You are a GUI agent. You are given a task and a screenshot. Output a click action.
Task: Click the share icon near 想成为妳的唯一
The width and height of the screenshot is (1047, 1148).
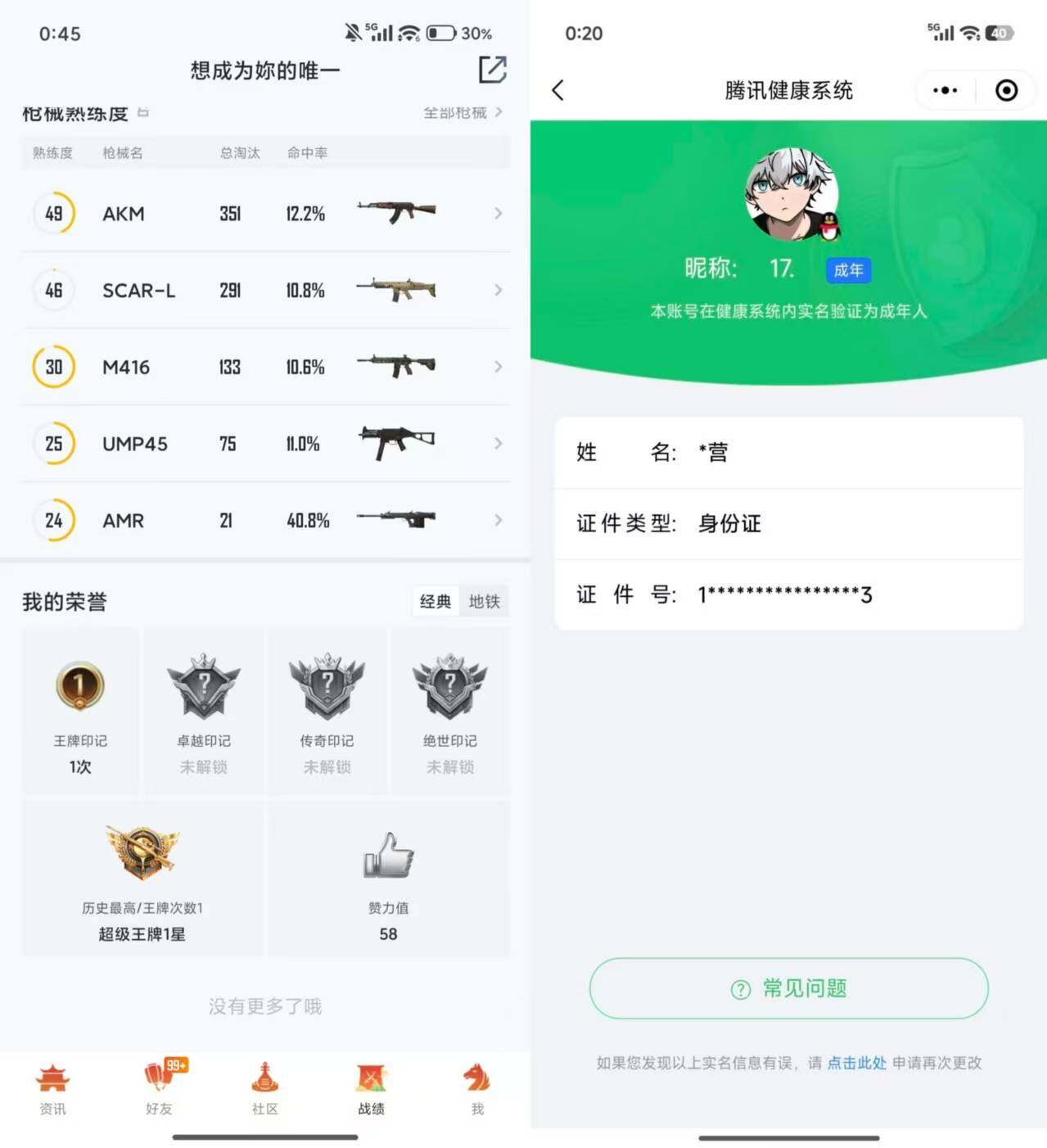click(x=491, y=71)
